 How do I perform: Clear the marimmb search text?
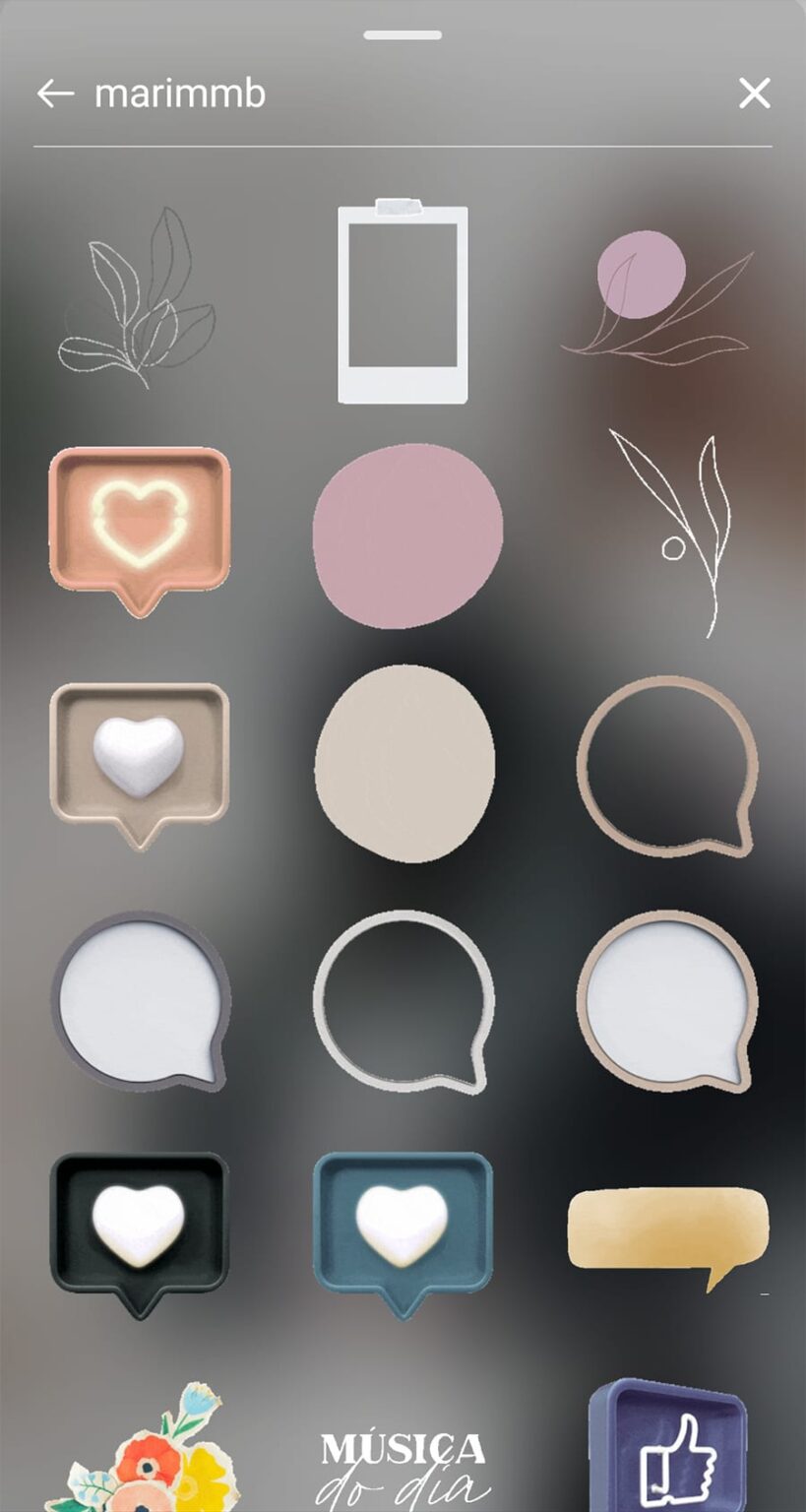(754, 94)
